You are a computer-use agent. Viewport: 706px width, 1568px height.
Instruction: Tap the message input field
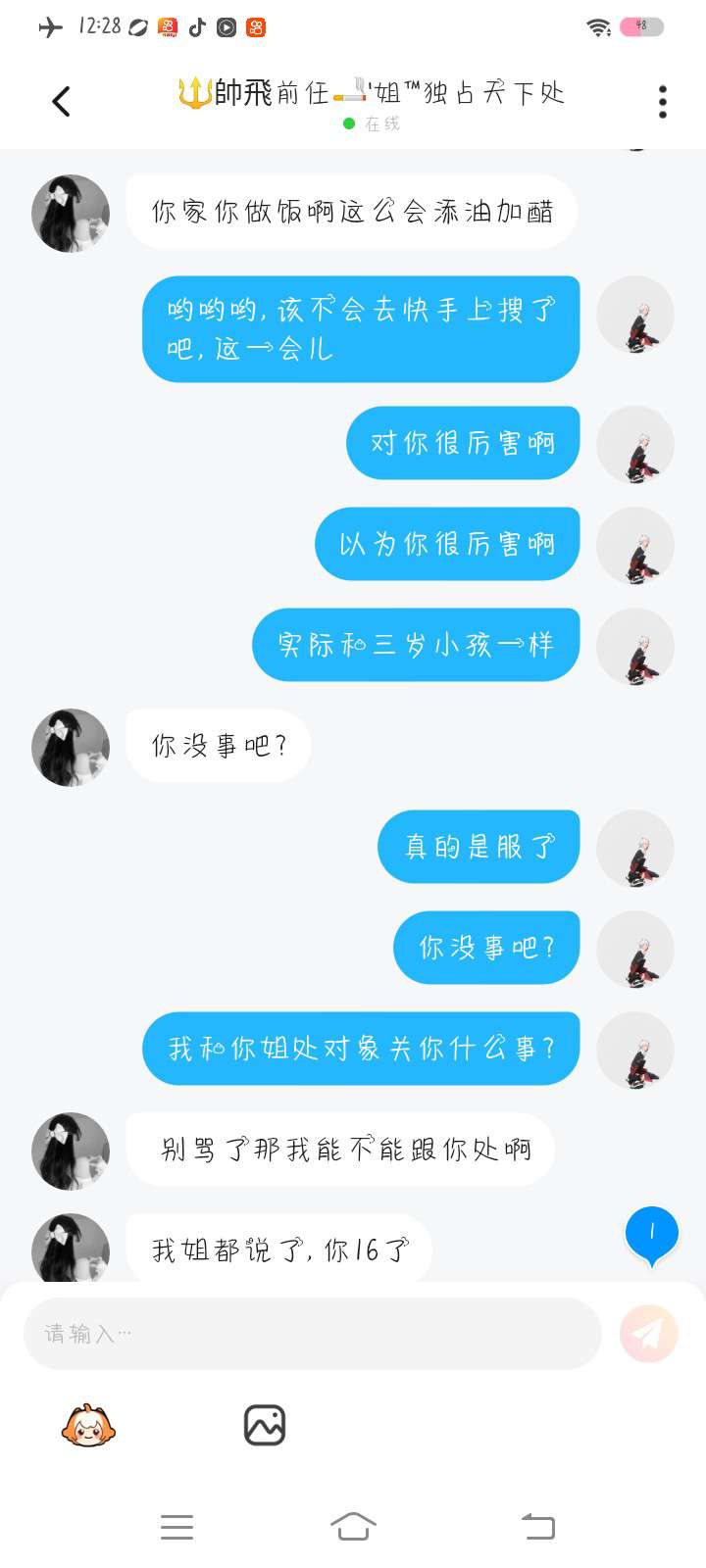pyautogui.click(x=312, y=1333)
